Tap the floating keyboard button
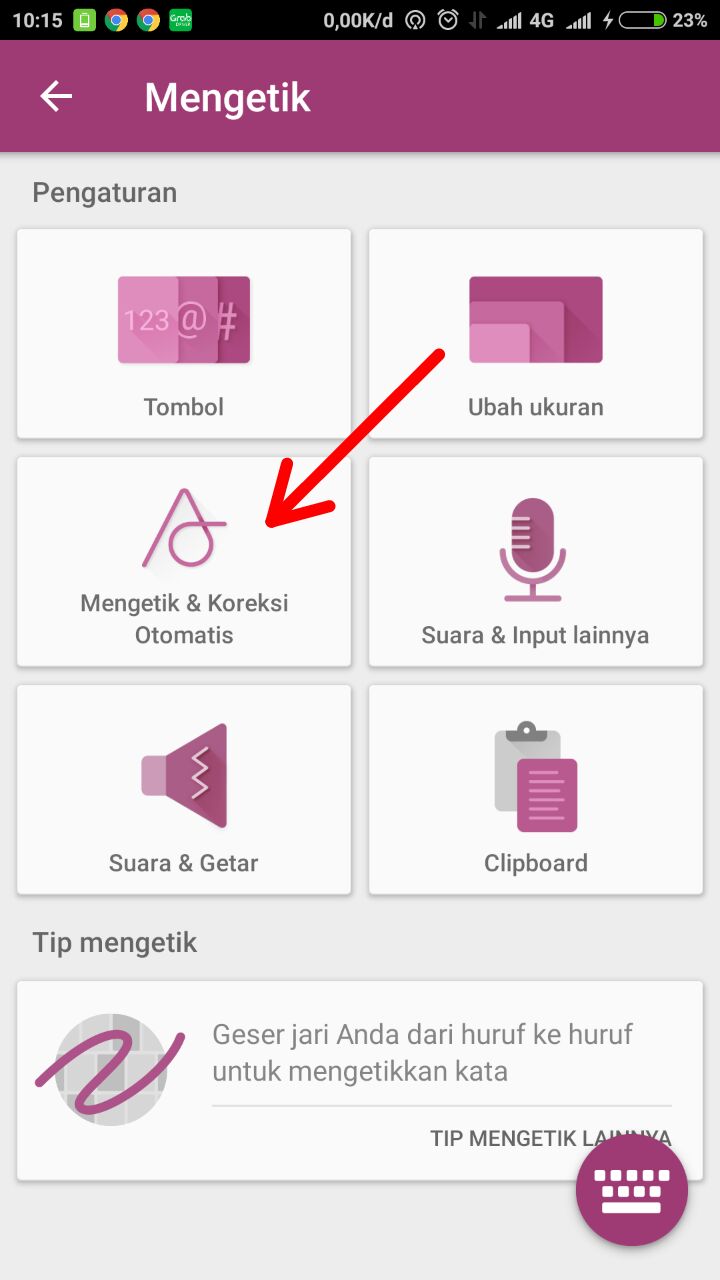The image size is (720, 1280). [x=632, y=1190]
